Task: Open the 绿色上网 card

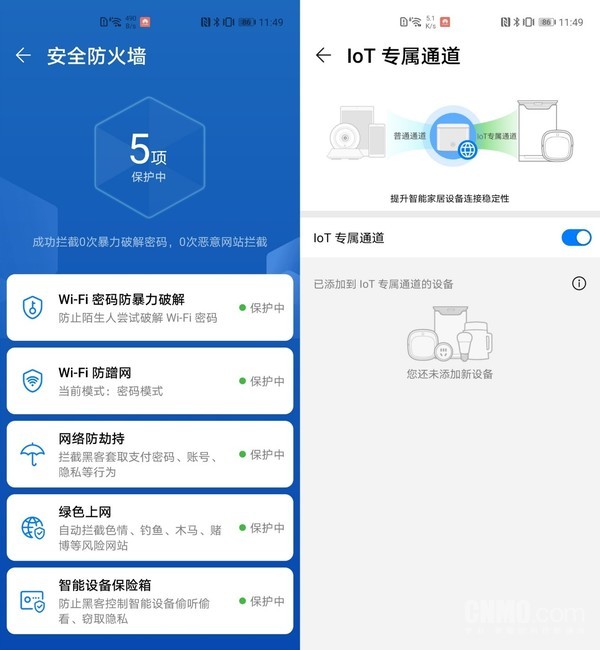Action: coord(150,528)
